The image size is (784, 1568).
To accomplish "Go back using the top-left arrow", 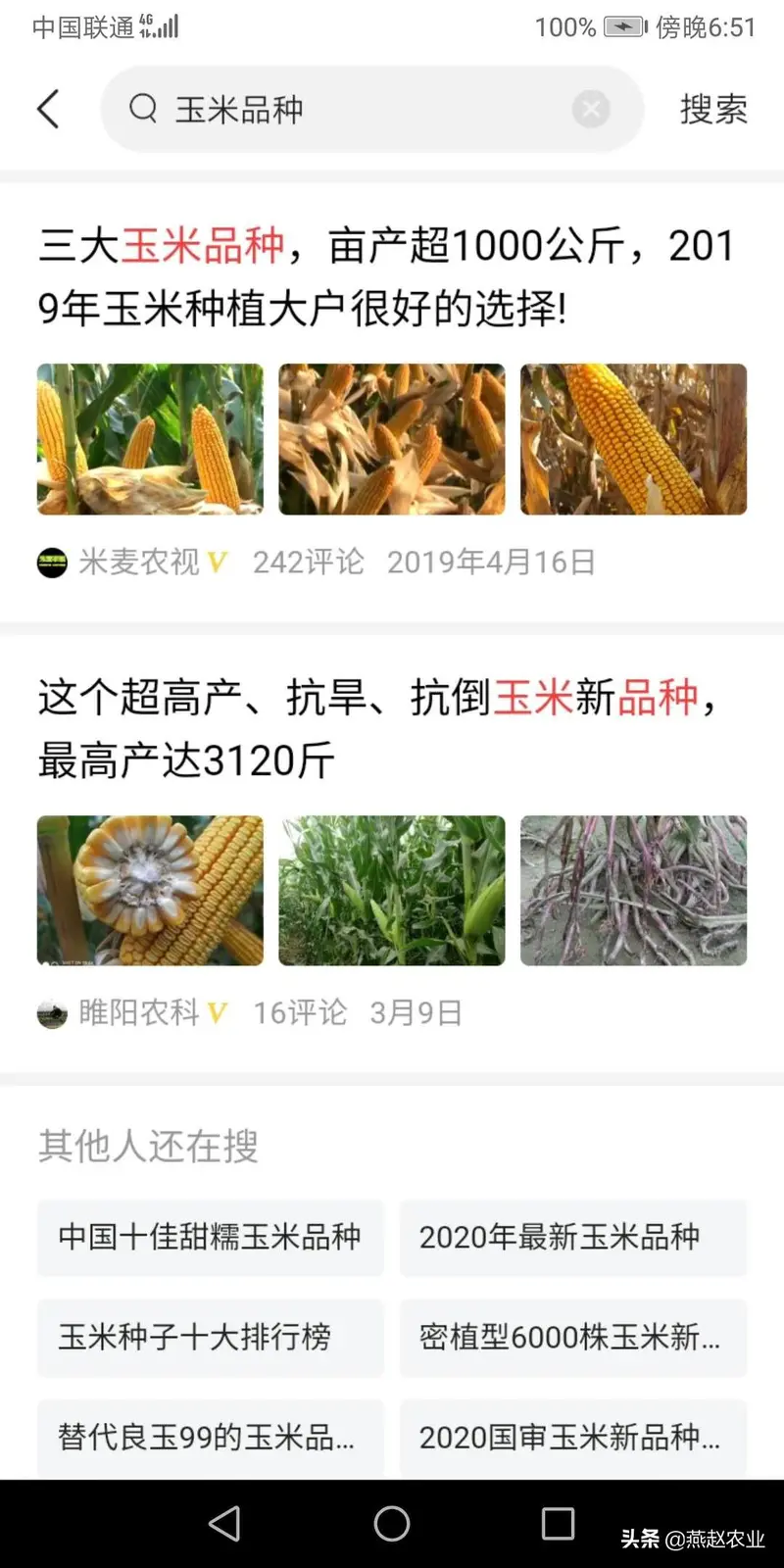I will tap(48, 109).
